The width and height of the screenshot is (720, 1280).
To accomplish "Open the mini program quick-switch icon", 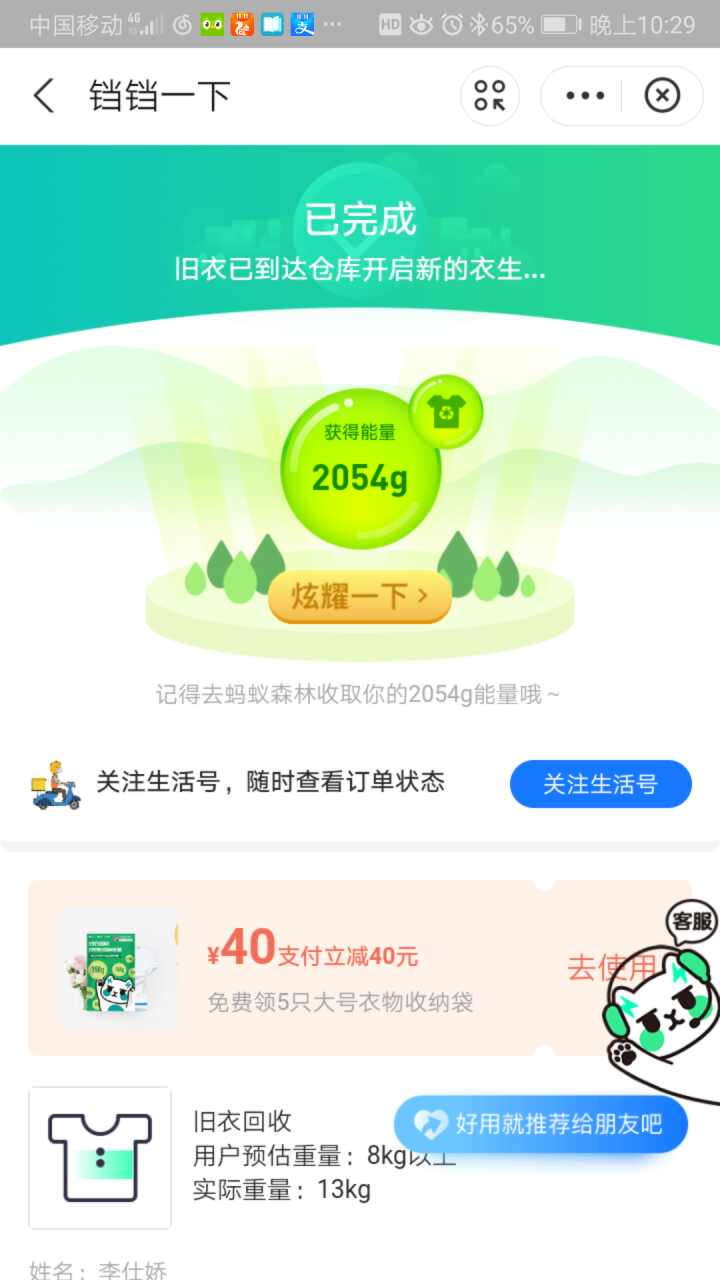I will (x=490, y=96).
